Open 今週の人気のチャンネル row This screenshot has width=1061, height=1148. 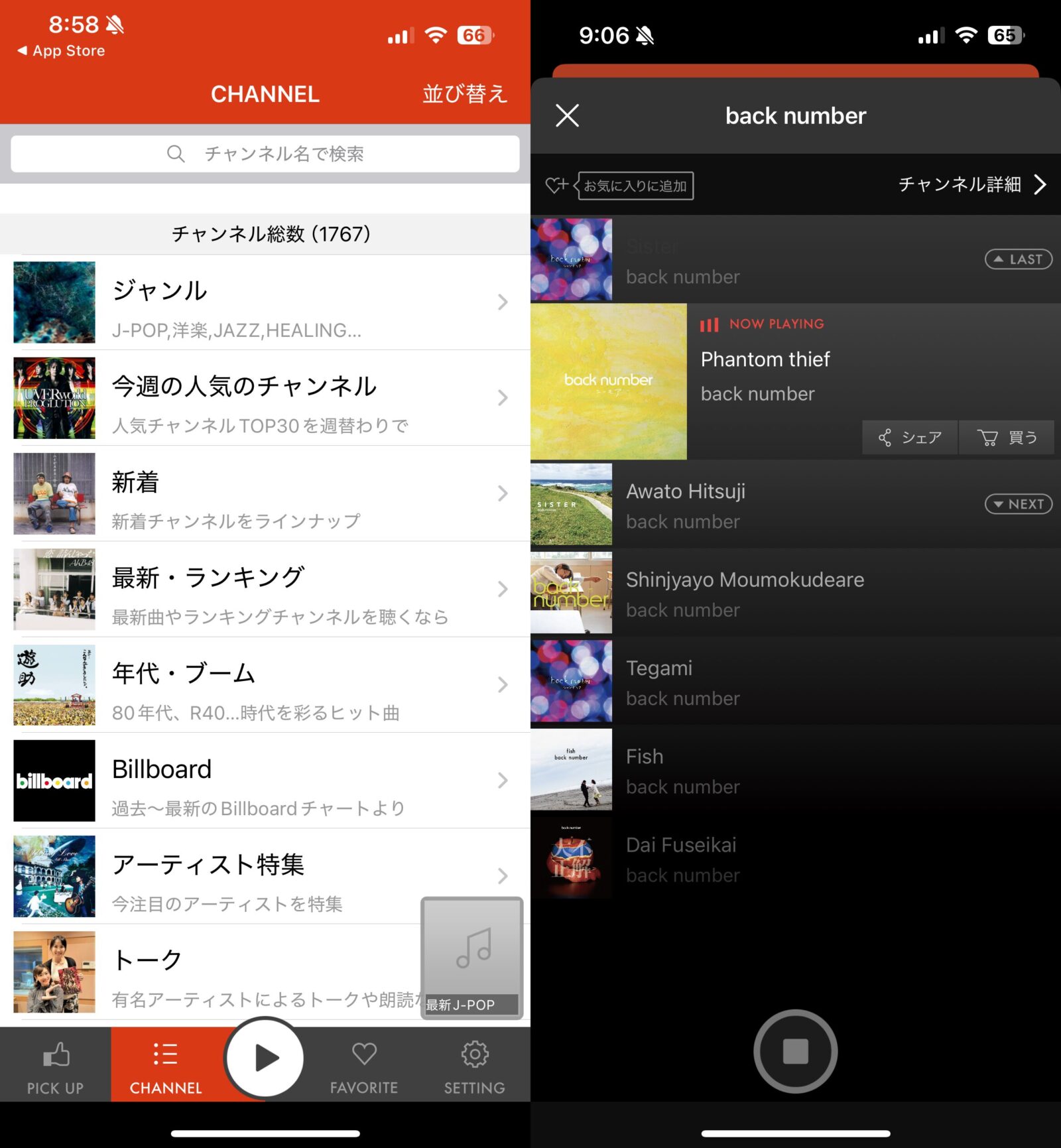(x=265, y=398)
